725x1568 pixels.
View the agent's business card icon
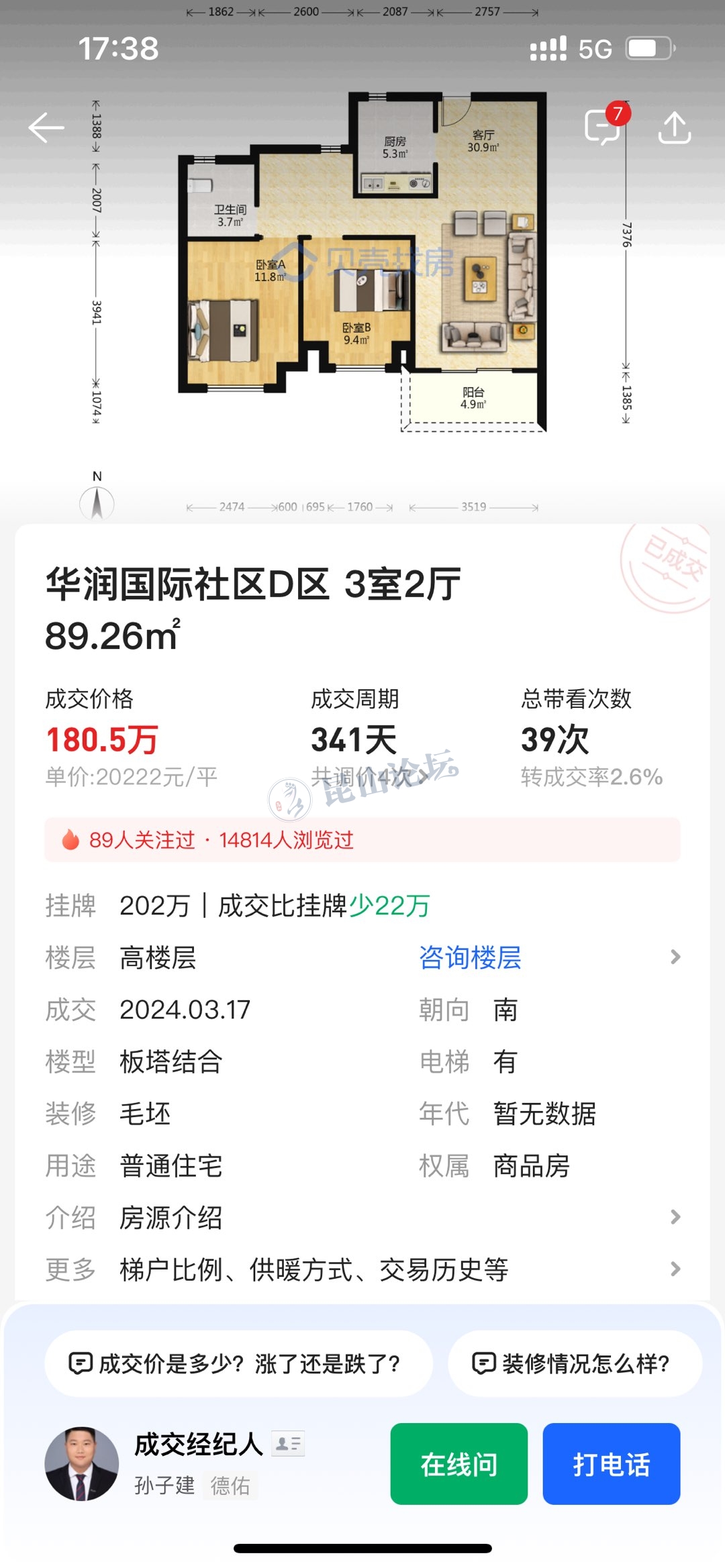[x=288, y=1443]
